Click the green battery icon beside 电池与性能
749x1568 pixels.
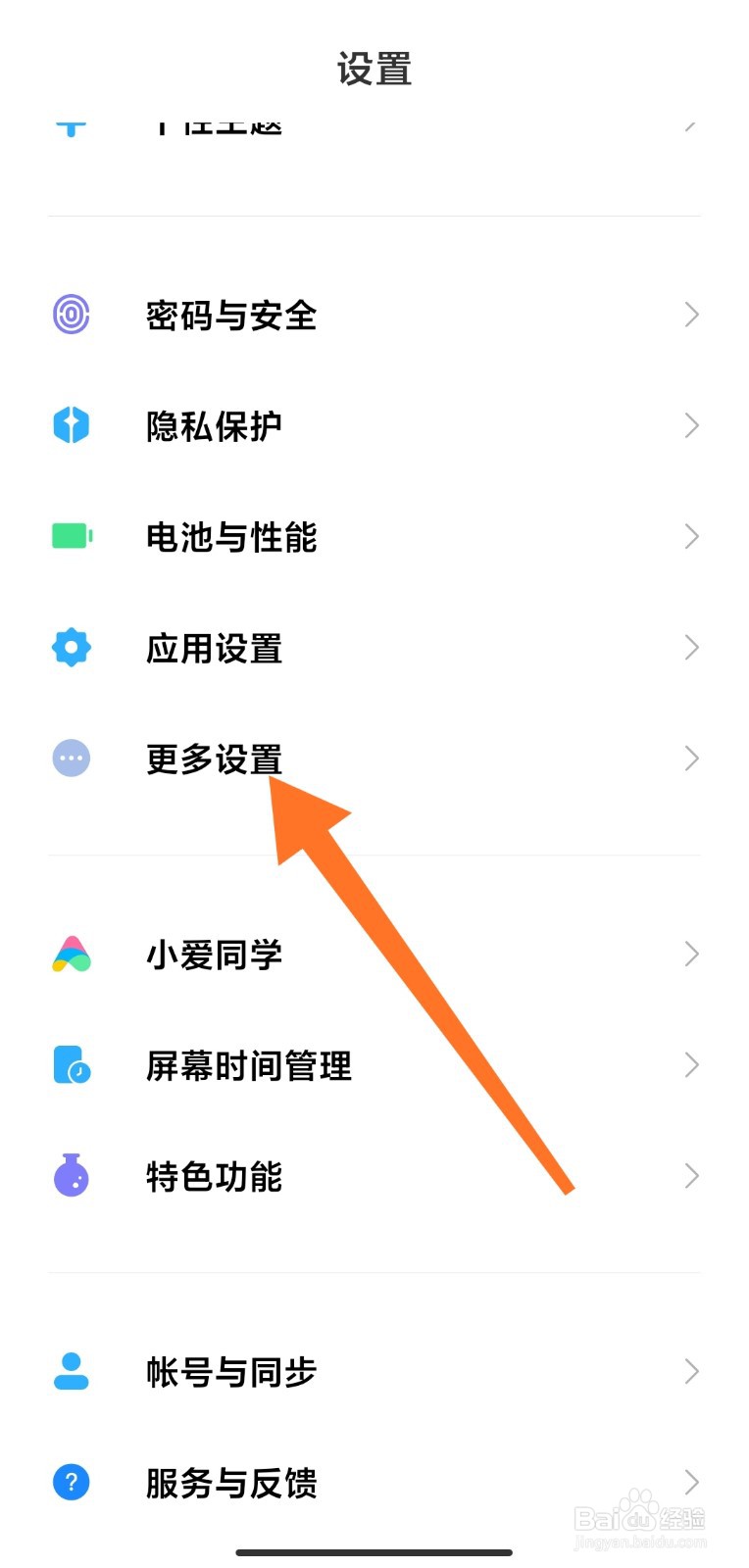(x=70, y=536)
